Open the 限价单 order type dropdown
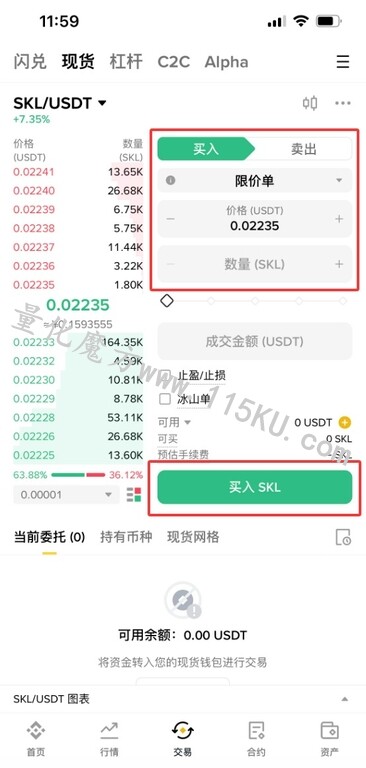Image resolution: width=366 pixels, height=768 pixels. (x=255, y=181)
